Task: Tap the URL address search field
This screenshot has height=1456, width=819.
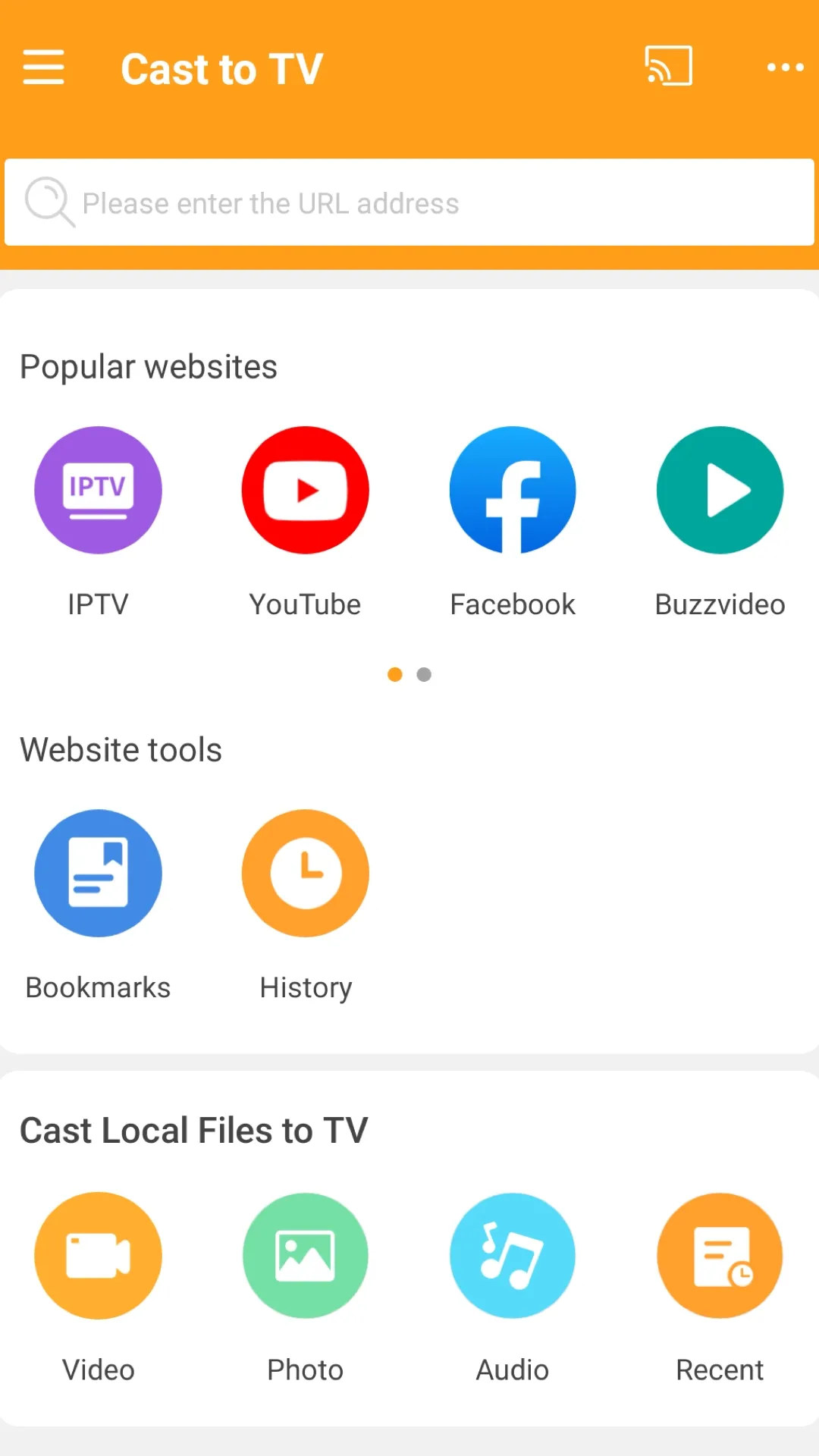Action: coord(409,202)
